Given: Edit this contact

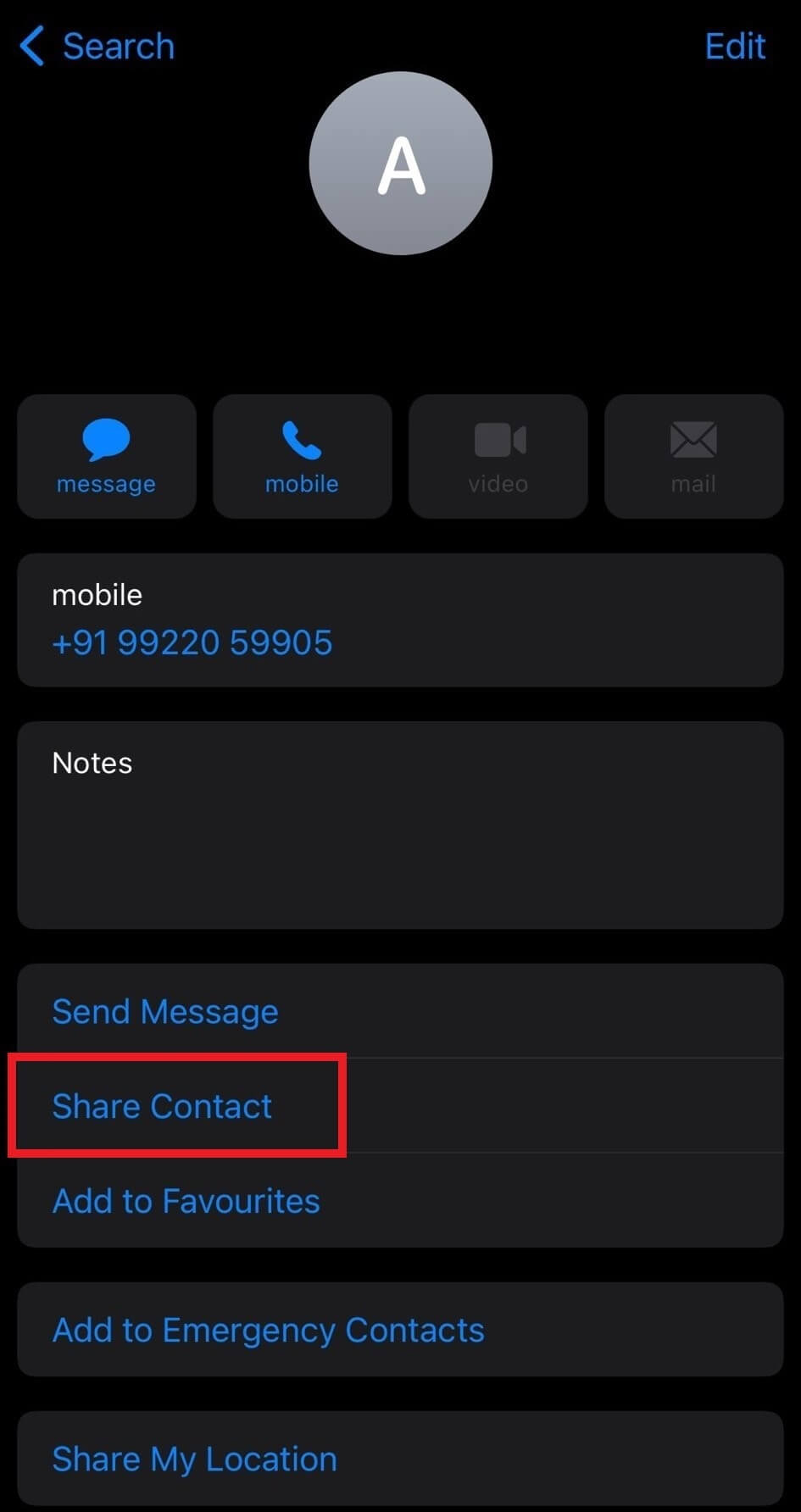Looking at the screenshot, I should pos(734,47).
